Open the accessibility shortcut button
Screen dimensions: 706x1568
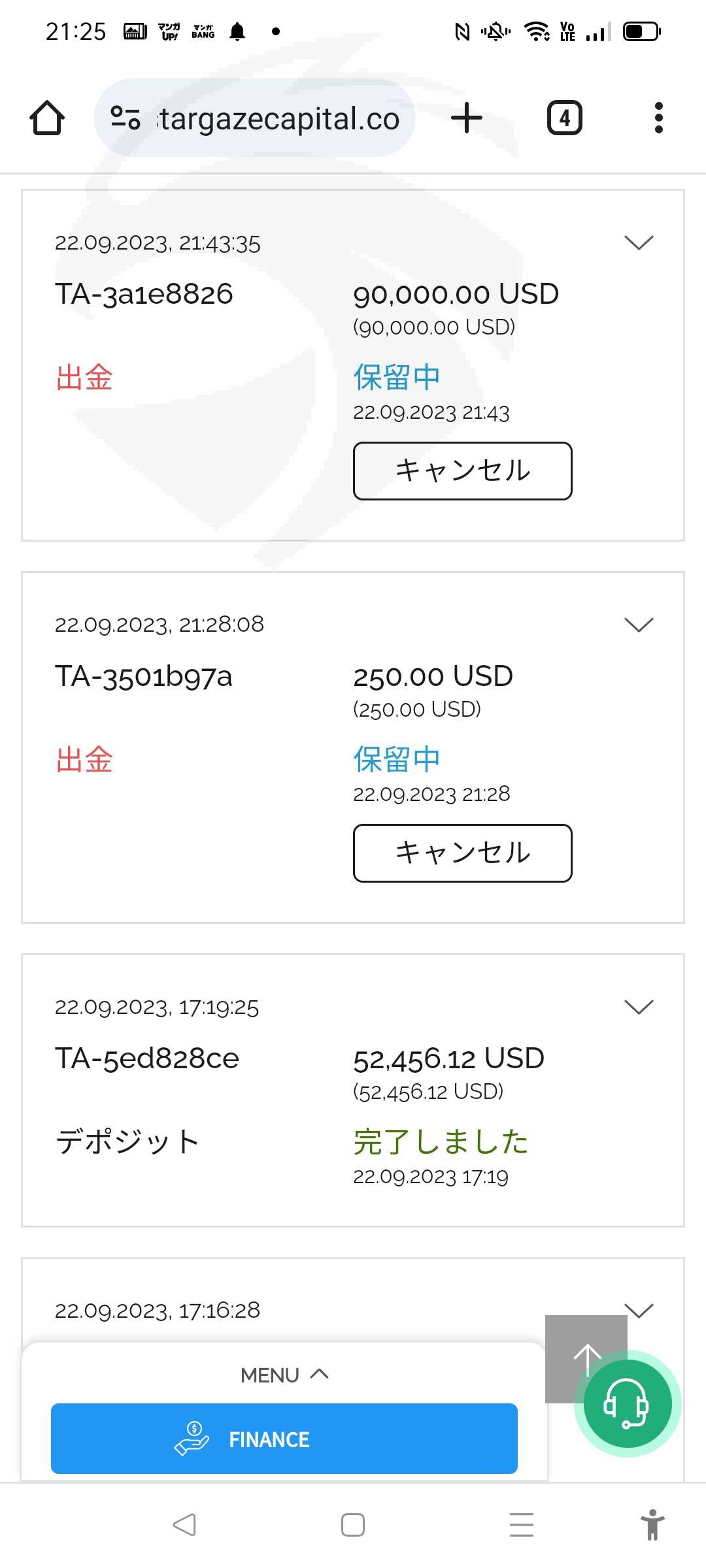[652, 1525]
